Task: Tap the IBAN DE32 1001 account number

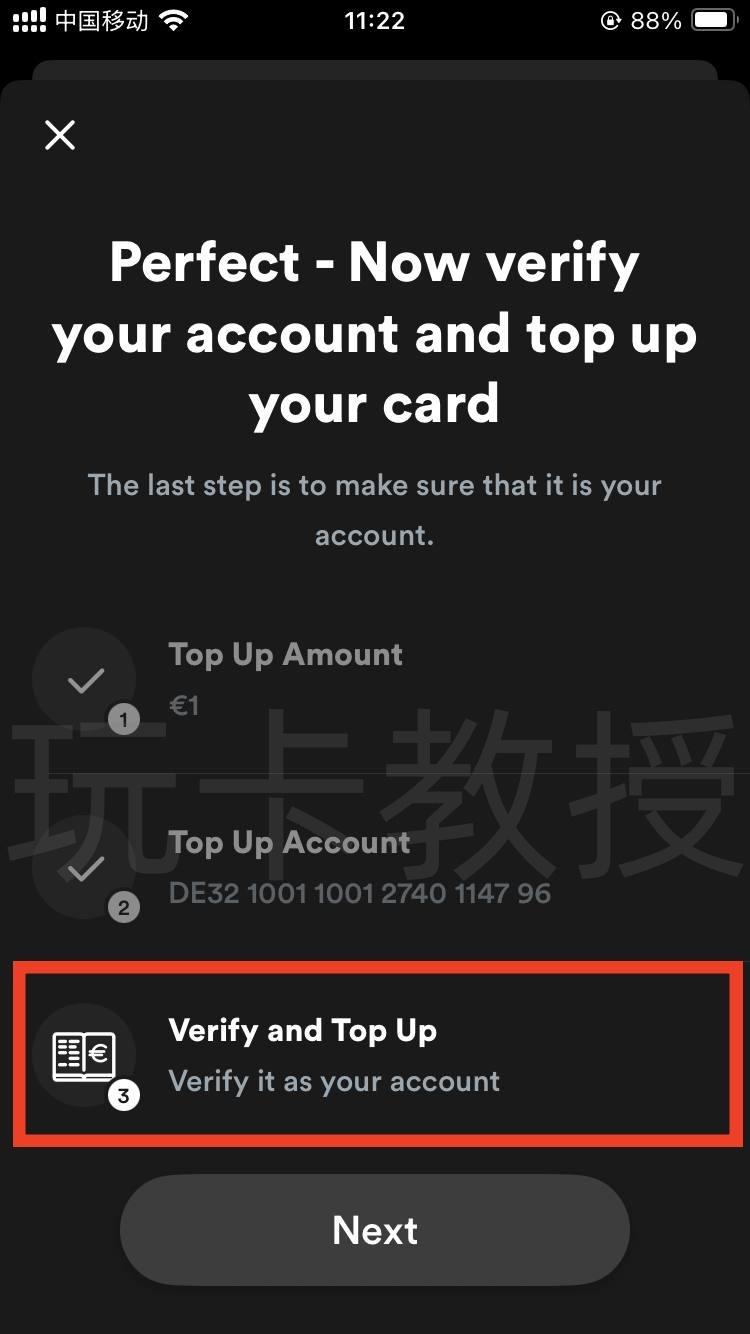Action: coord(359,893)
